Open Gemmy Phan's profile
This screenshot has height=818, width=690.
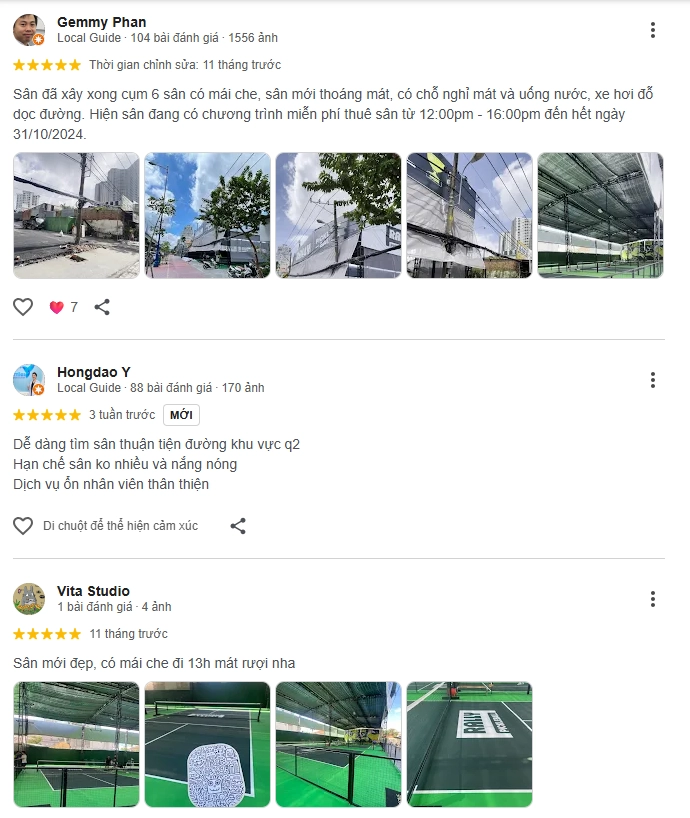101,21
